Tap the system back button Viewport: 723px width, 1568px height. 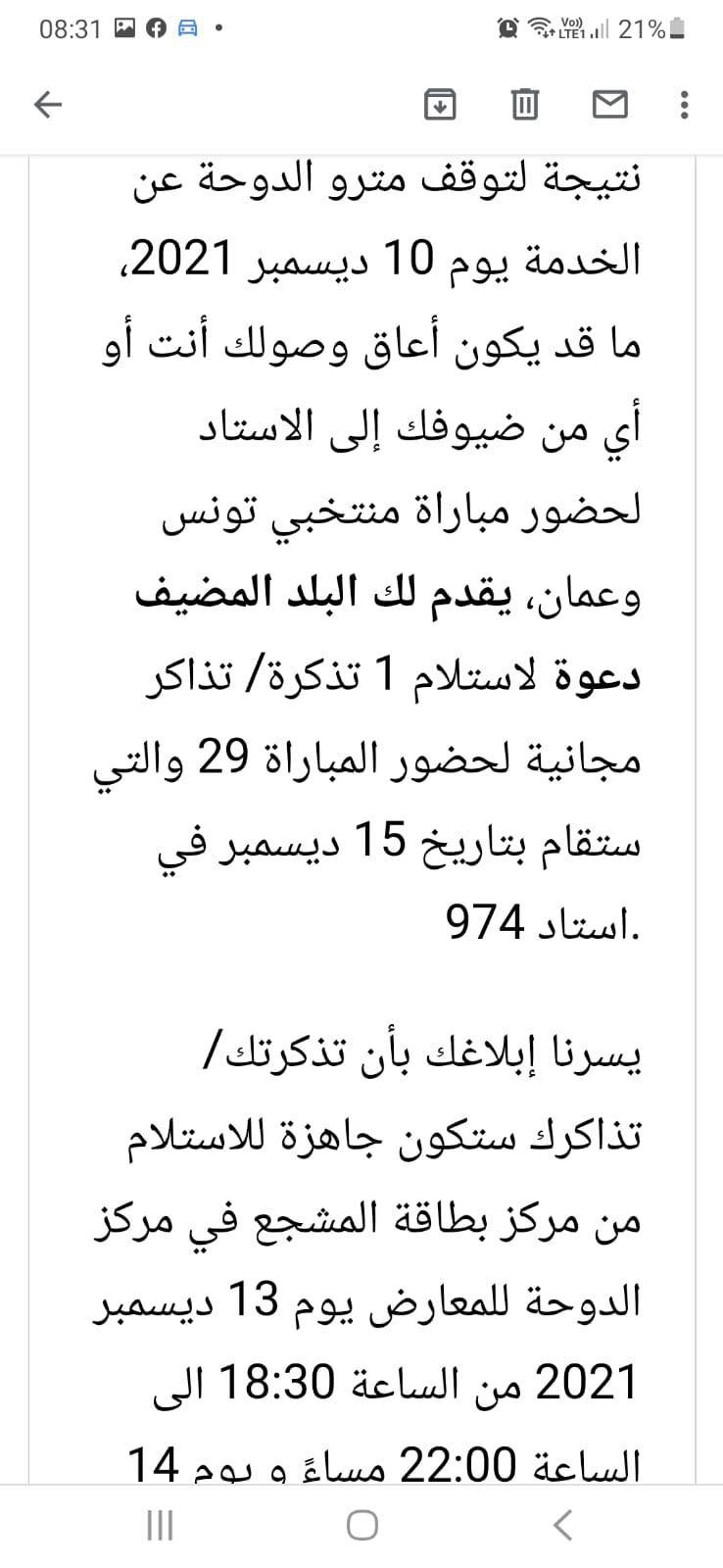tap(562, 1525)
